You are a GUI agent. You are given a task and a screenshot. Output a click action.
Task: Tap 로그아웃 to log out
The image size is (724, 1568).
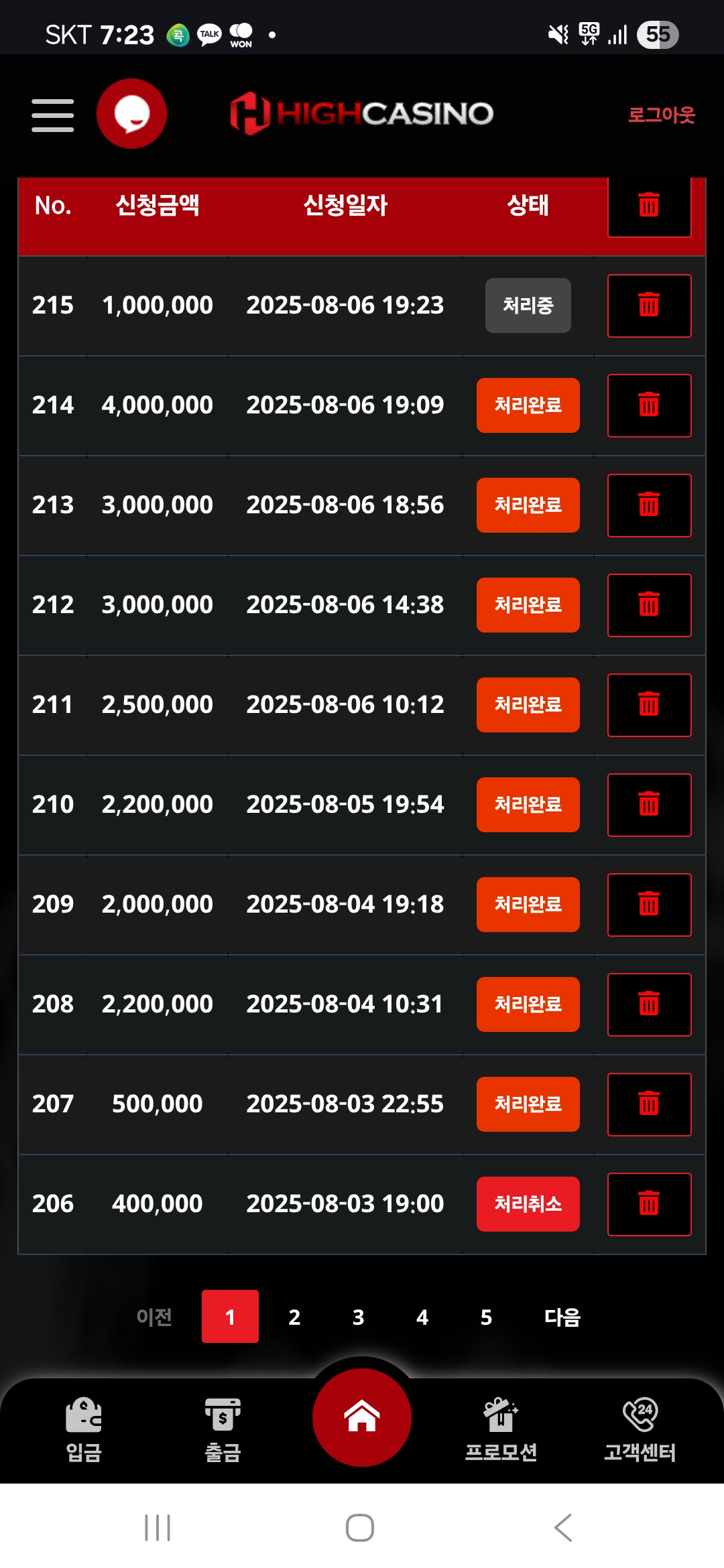click(x=661, y=115)
